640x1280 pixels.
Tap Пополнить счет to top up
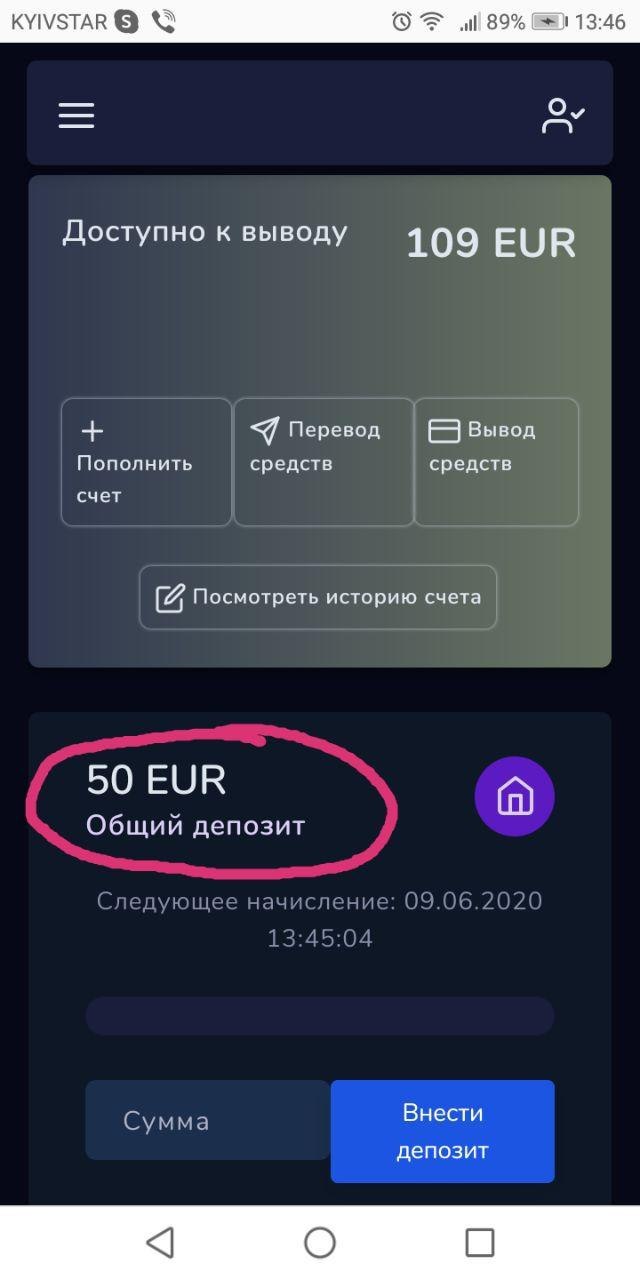click(x=146, y=462)
